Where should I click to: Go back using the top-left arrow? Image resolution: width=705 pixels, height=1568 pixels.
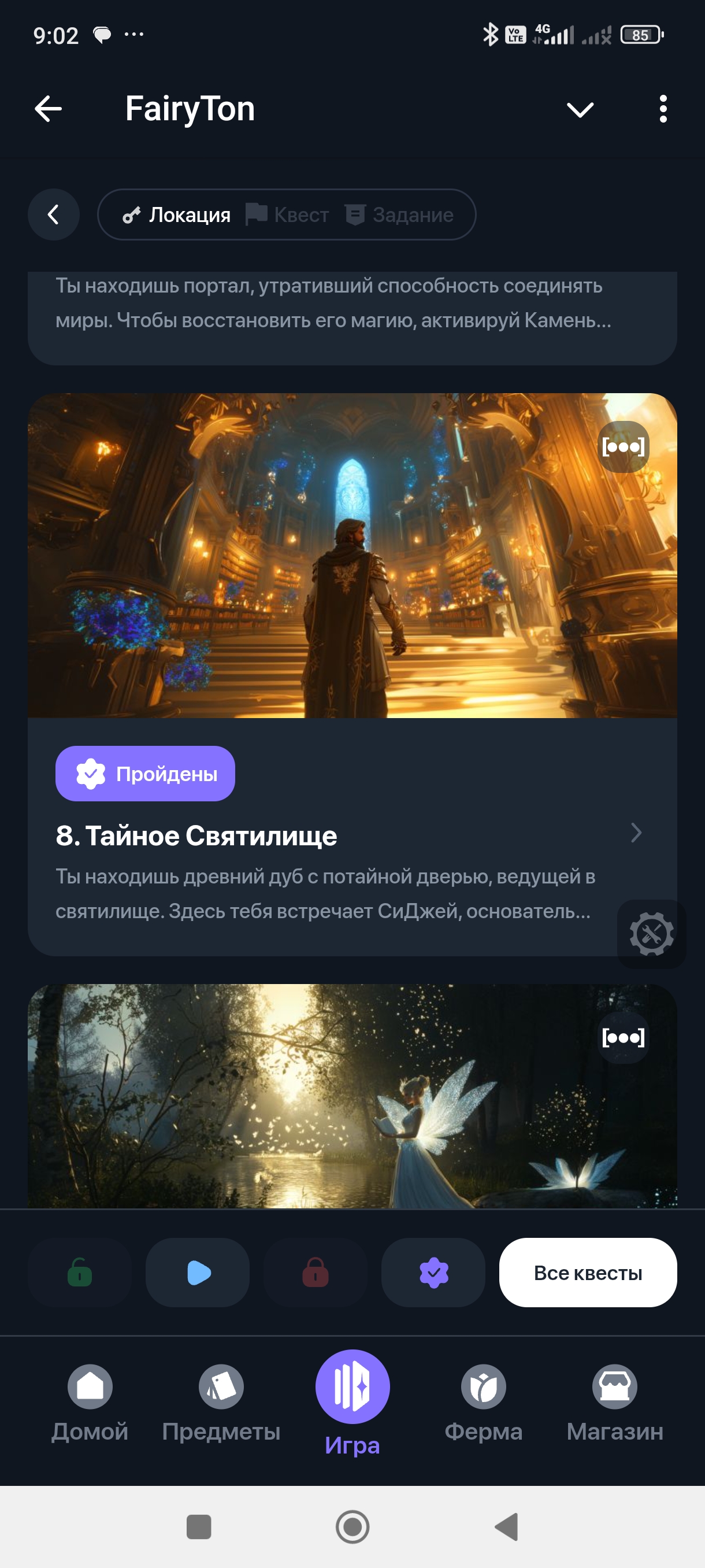tap(48, 110)
